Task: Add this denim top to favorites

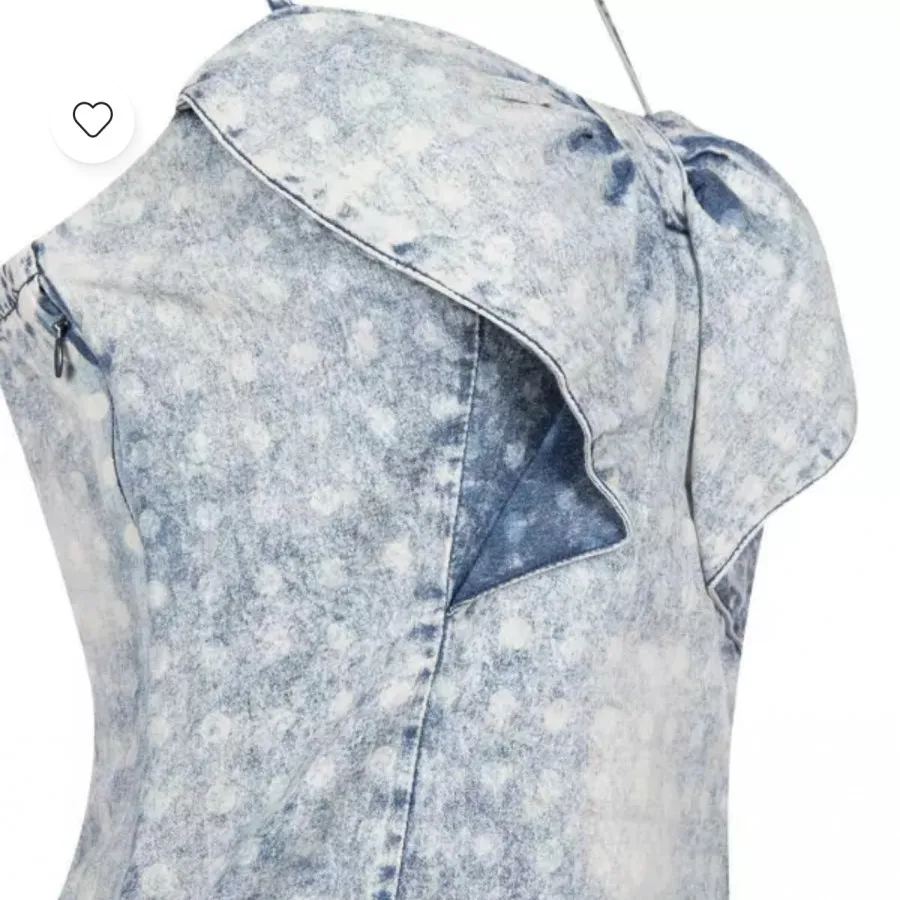Action: pyautogui.click(x=93, y=120)
